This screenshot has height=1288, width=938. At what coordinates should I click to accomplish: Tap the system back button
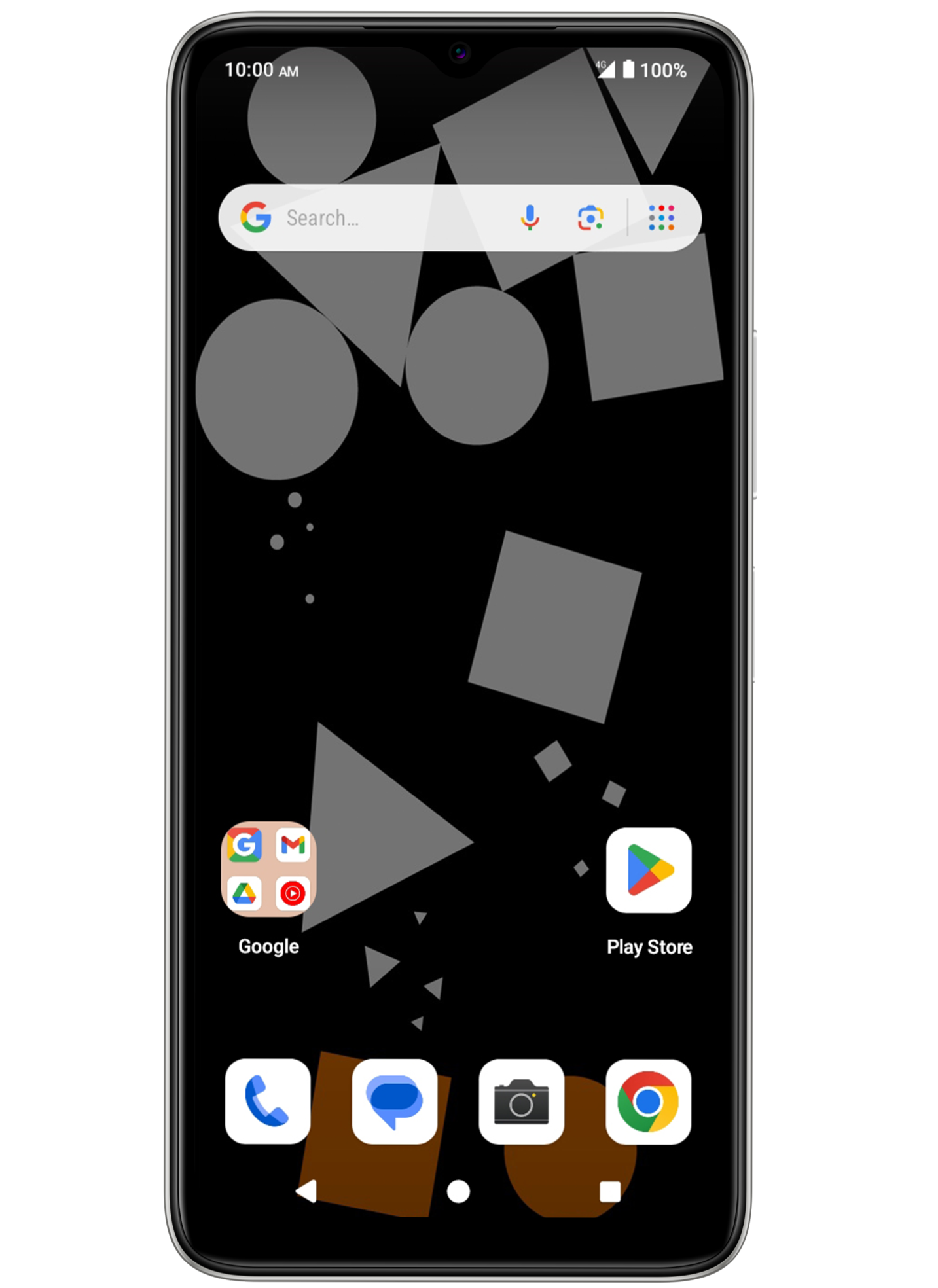click(306, 1191)
